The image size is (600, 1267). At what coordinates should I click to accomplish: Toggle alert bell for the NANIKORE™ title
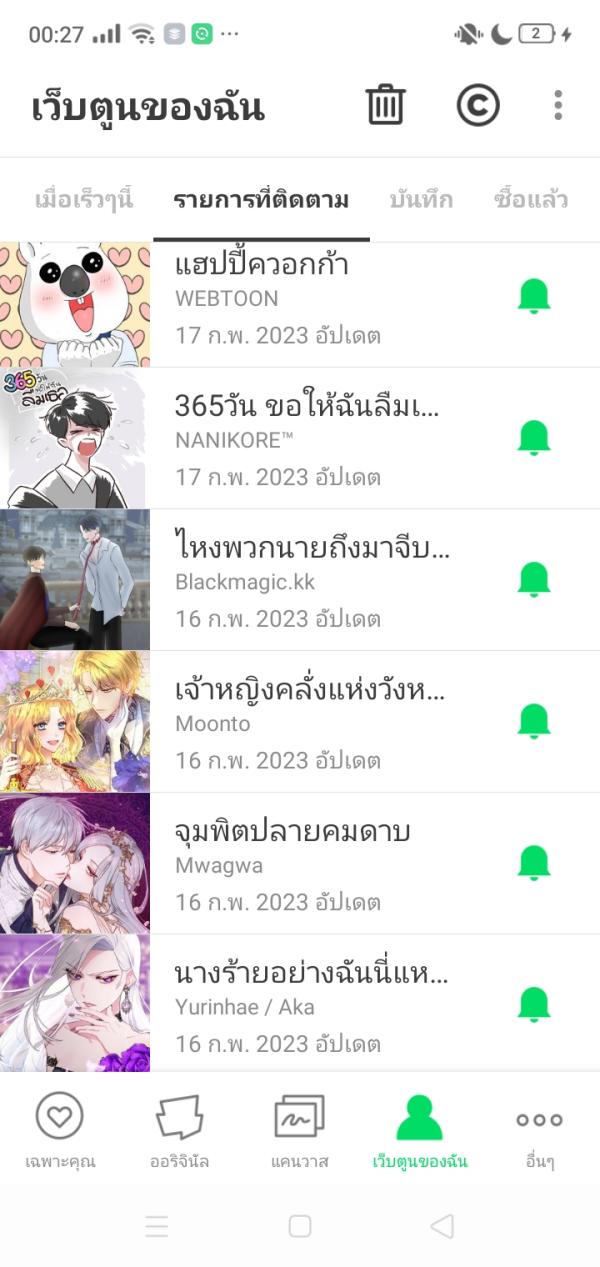click(x=534, y=437)
